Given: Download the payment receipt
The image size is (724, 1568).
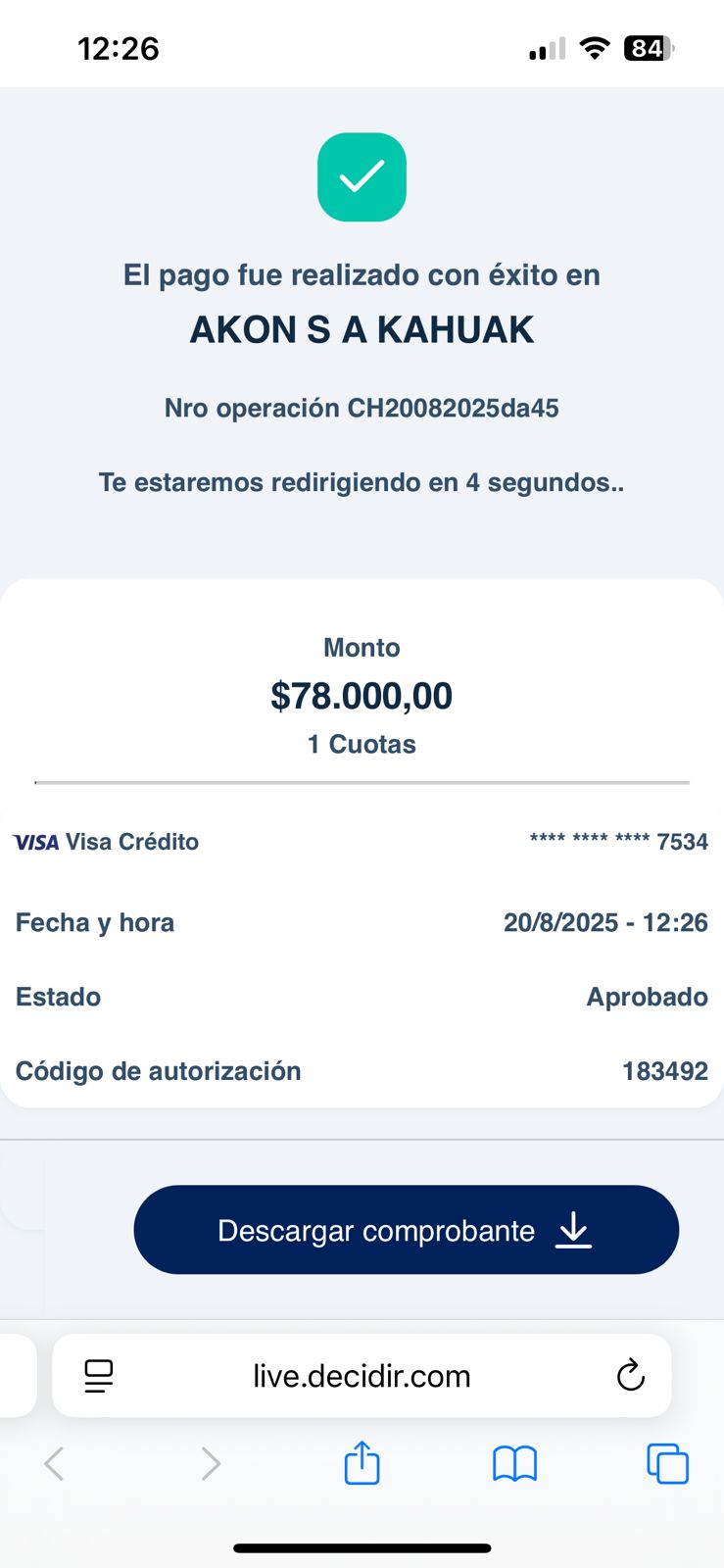Looking at the screenshot, I should point(406,1230).
